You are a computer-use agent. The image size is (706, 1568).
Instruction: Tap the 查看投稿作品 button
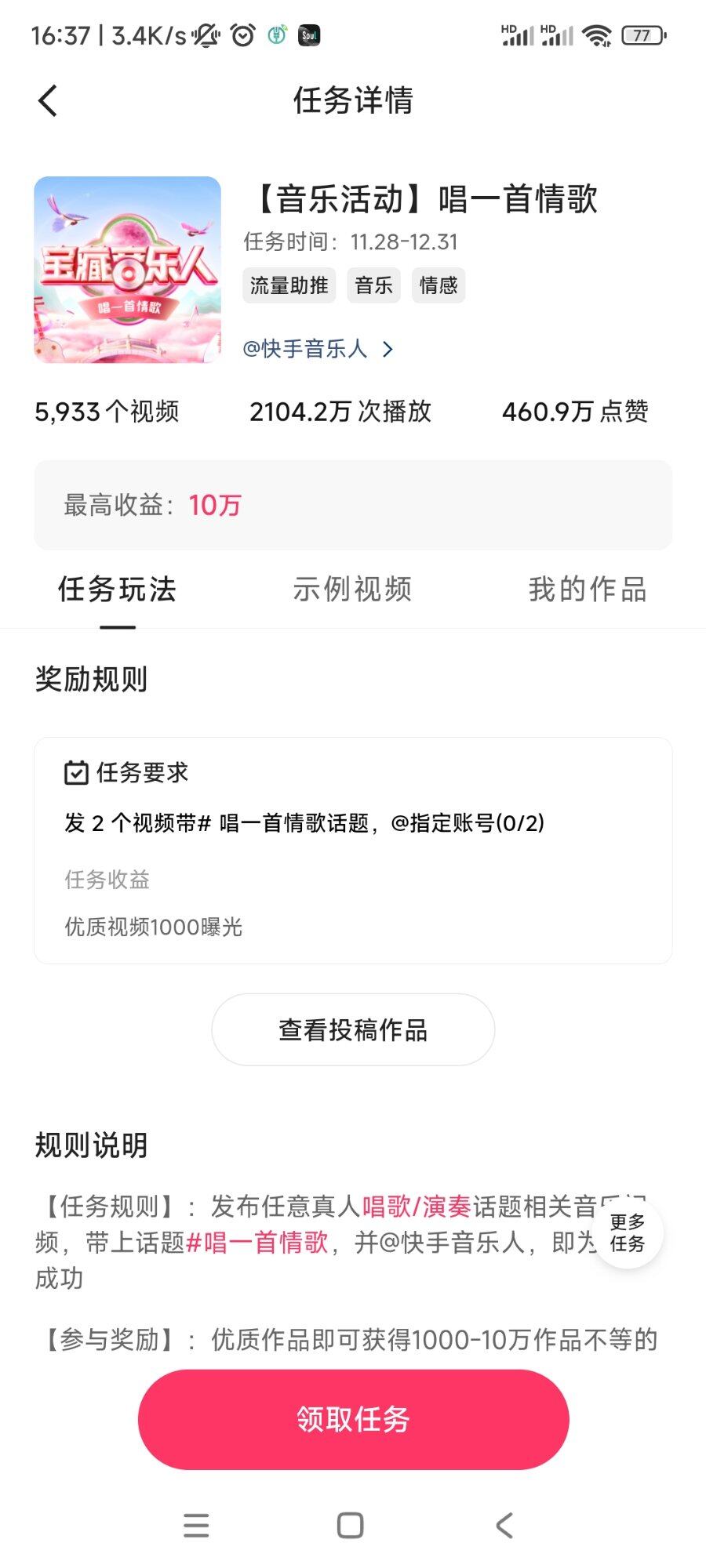(x=353, y=1029)
